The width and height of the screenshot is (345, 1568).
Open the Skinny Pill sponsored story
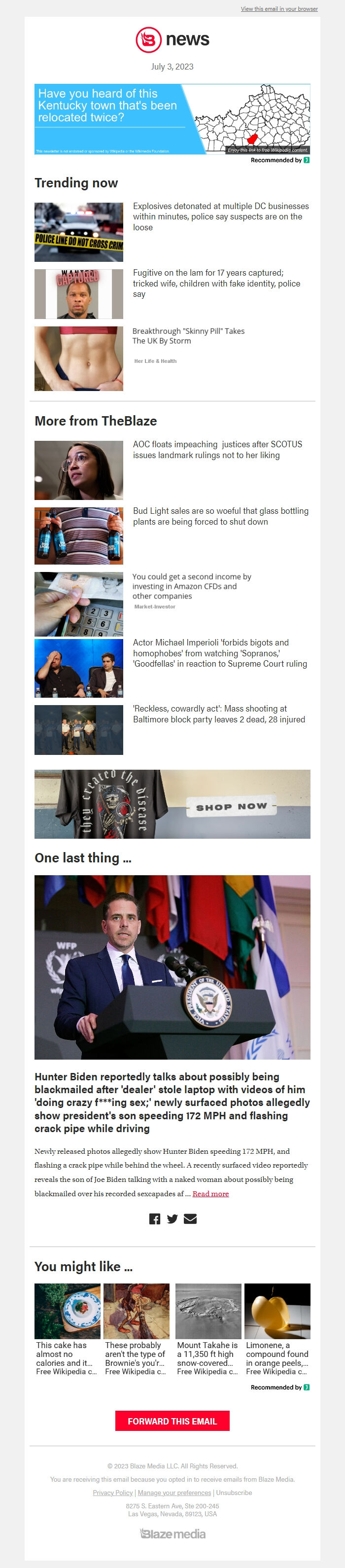pos(188,336)
